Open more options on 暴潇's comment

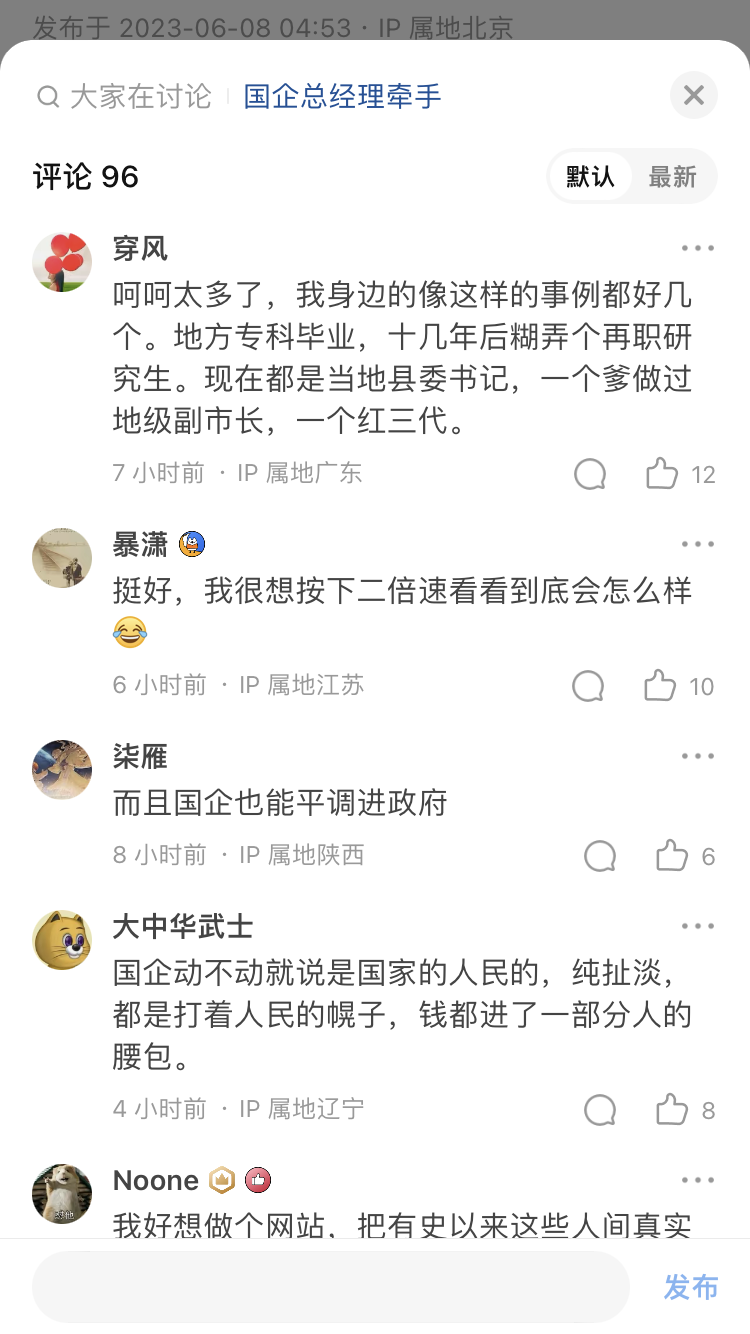(x=698, y=544)
